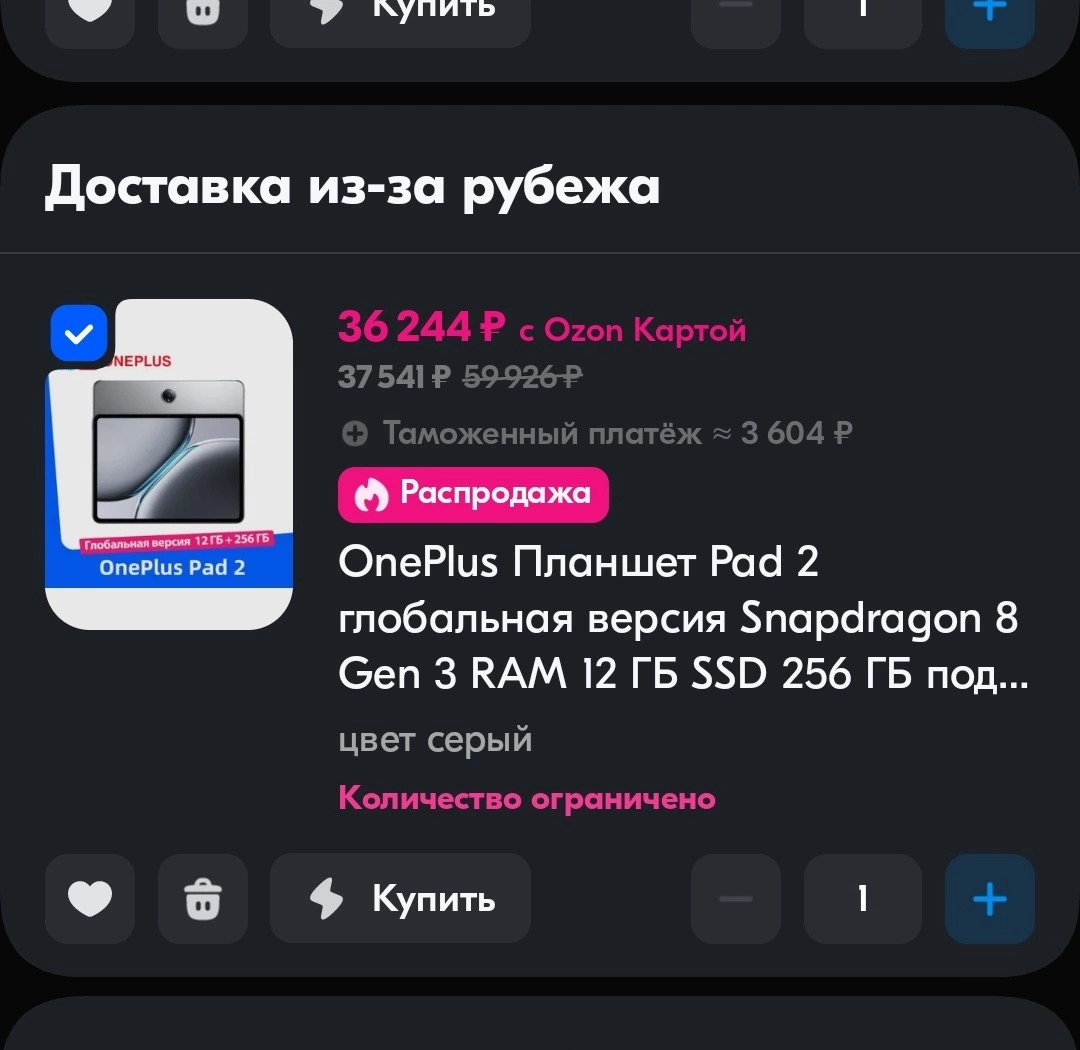The width and height of the screenshot is (1080, 1050).
Task: Edit the OnePlus Pad 2 quantity field
Action: pos(862,899)
